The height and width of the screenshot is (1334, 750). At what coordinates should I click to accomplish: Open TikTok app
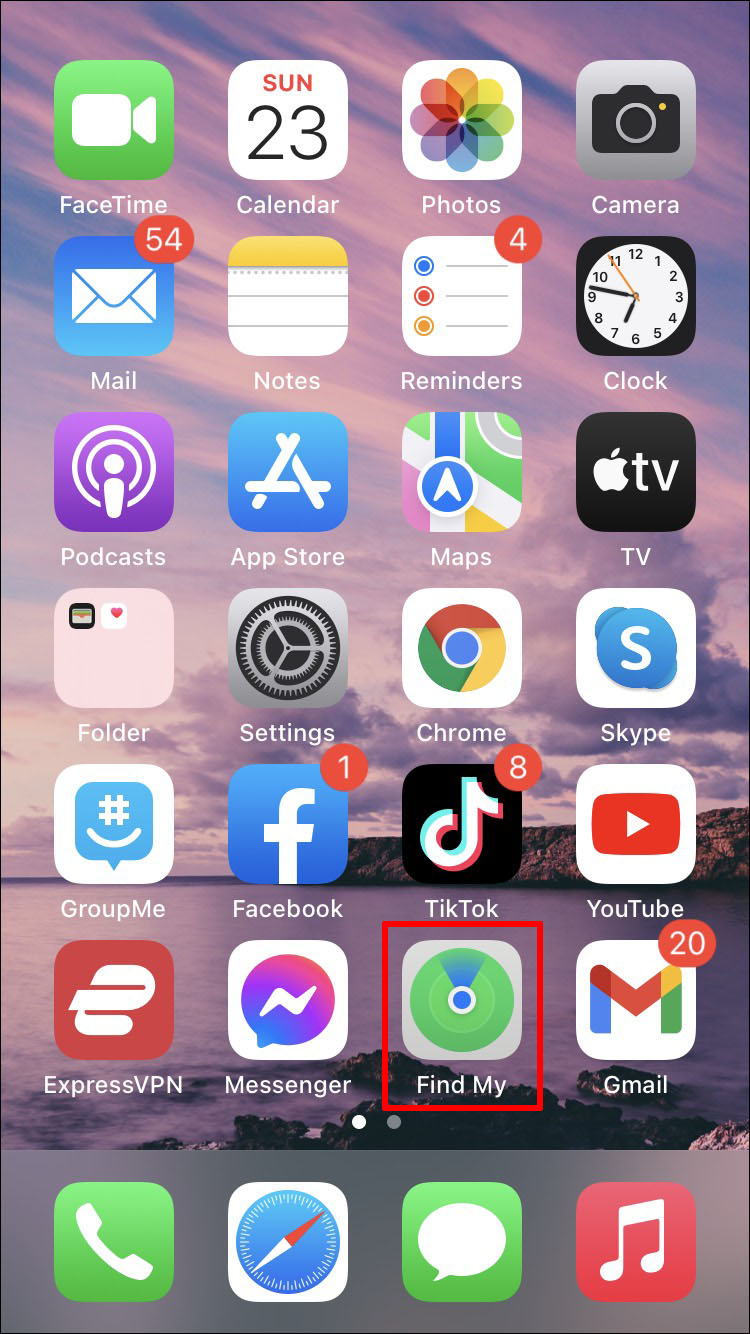click(x=461, y=824)
